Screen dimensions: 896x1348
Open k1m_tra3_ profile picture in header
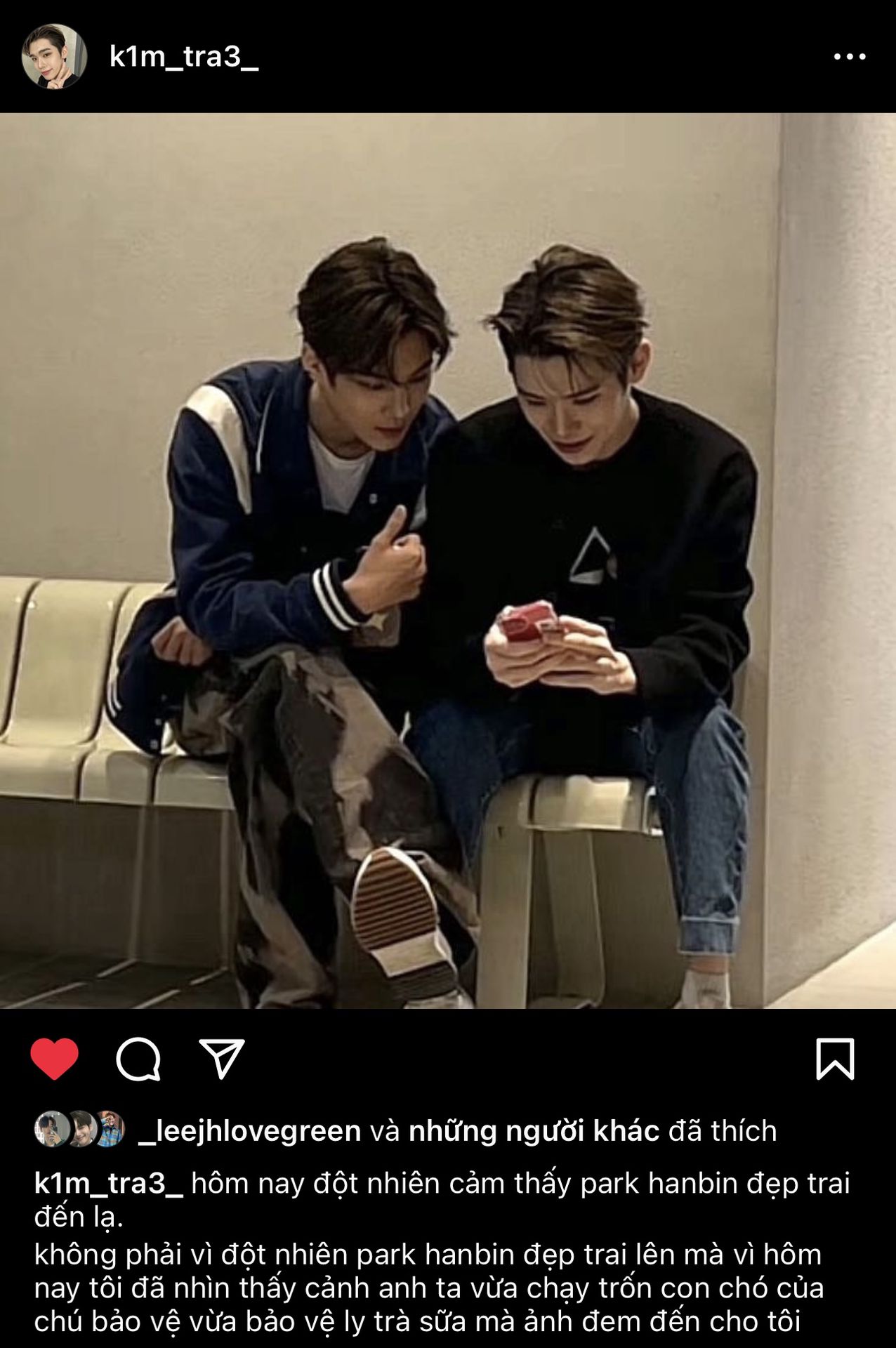click(54, 56)
